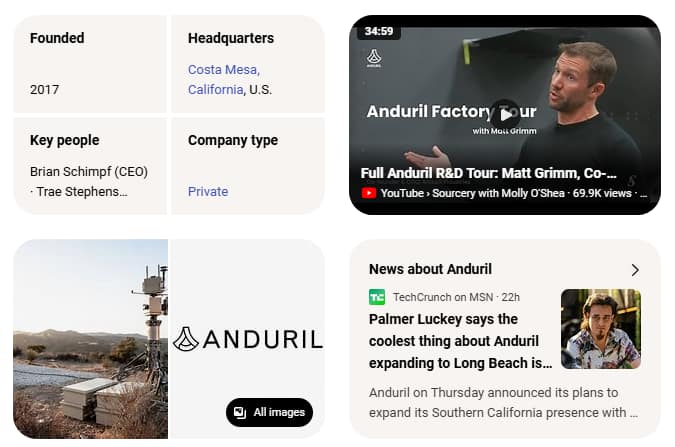675x447 pixels.
Task: Open the Costa Mesa link
Action: [x=222, y=70]
